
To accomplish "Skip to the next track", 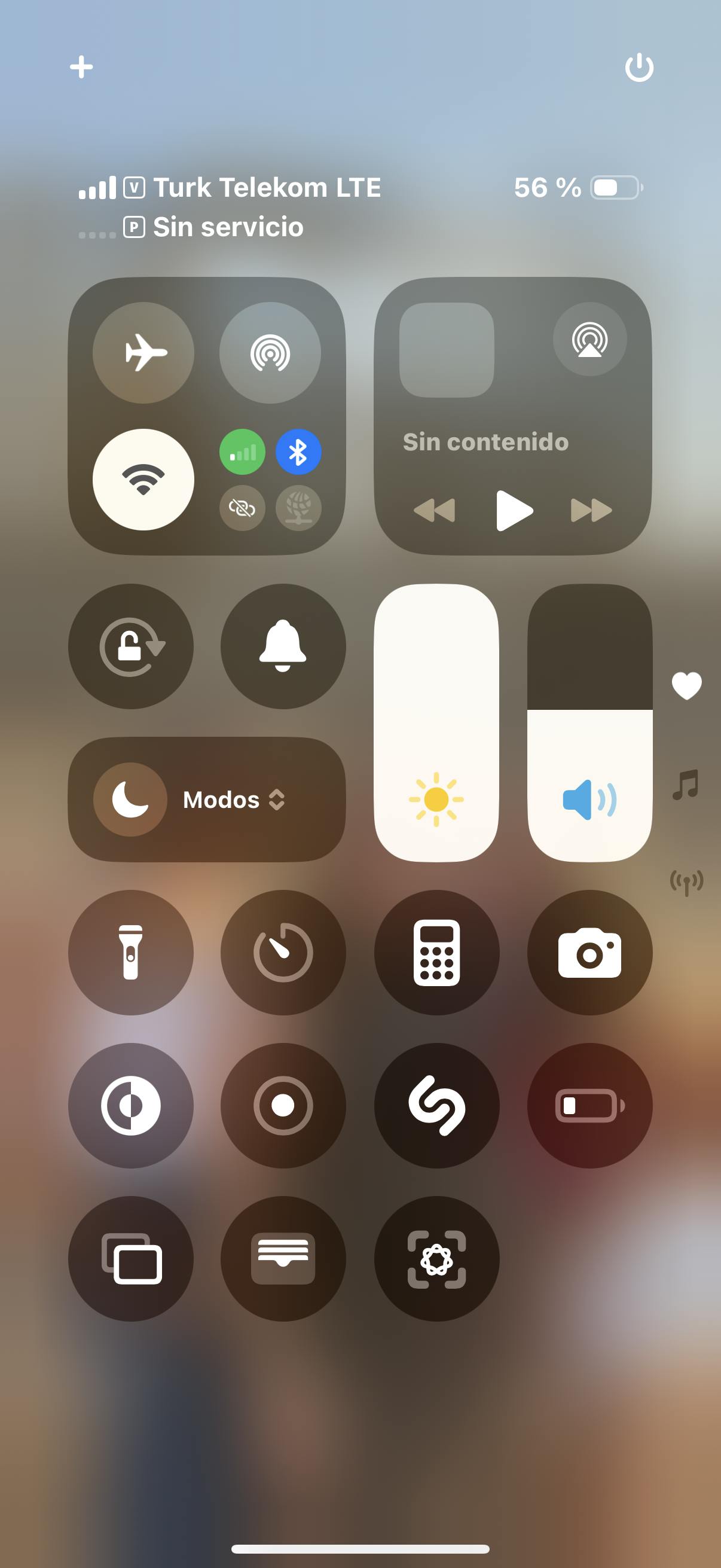I will tap(591, 510).
